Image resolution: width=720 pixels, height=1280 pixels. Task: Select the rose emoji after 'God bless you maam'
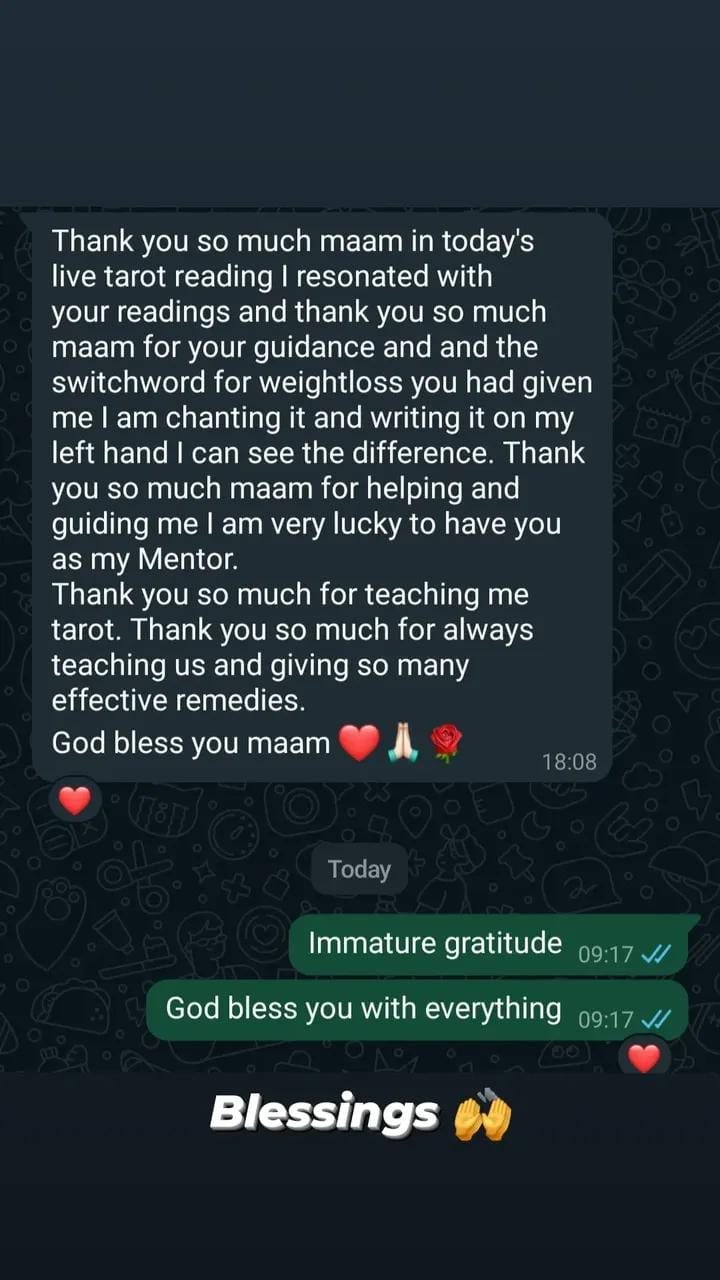(x=447, y=743)
